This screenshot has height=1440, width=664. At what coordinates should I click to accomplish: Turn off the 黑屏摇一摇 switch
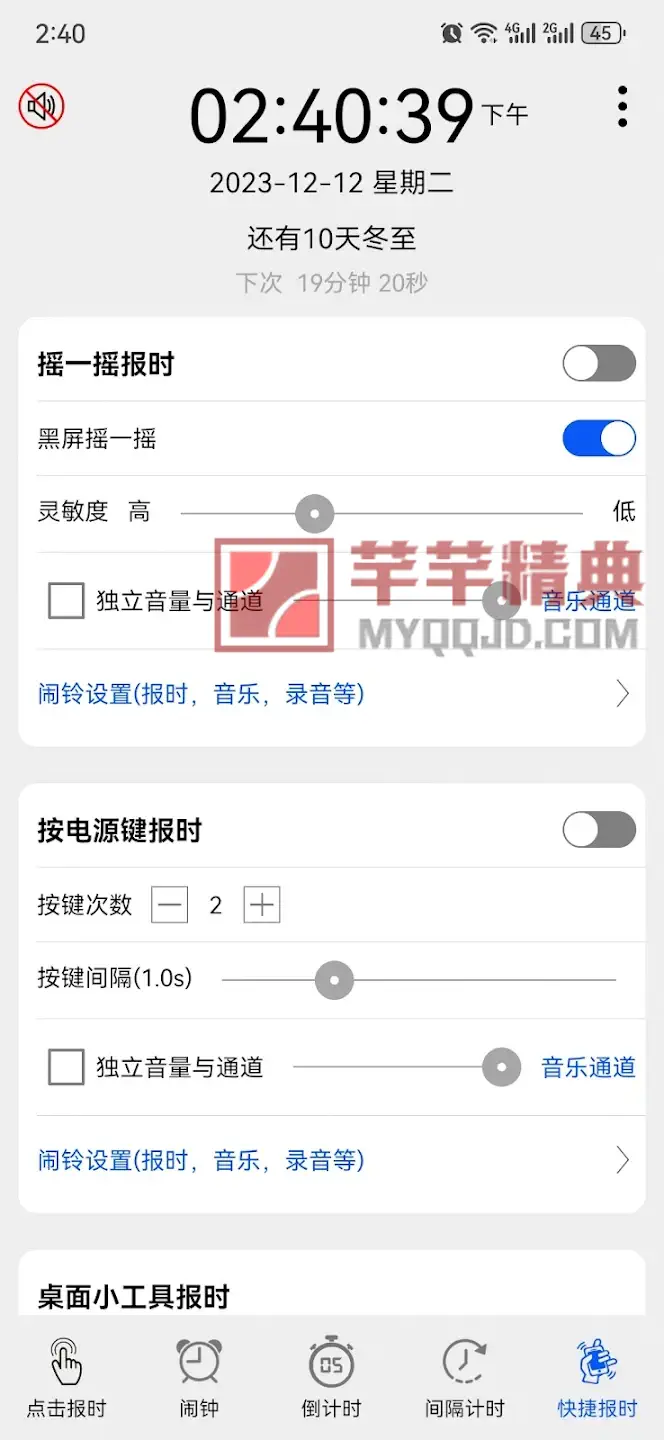pyautogui.click(x=599, y=438)
